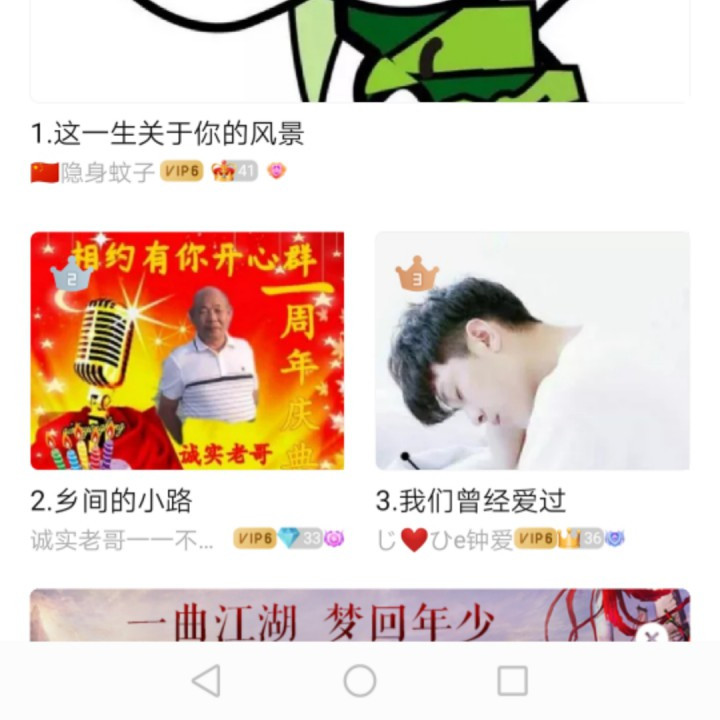This screenshot has width=720, height=720.
Task: Open the 诚实老哥 anniversary cover thumbnail
Action: (187, 350)
